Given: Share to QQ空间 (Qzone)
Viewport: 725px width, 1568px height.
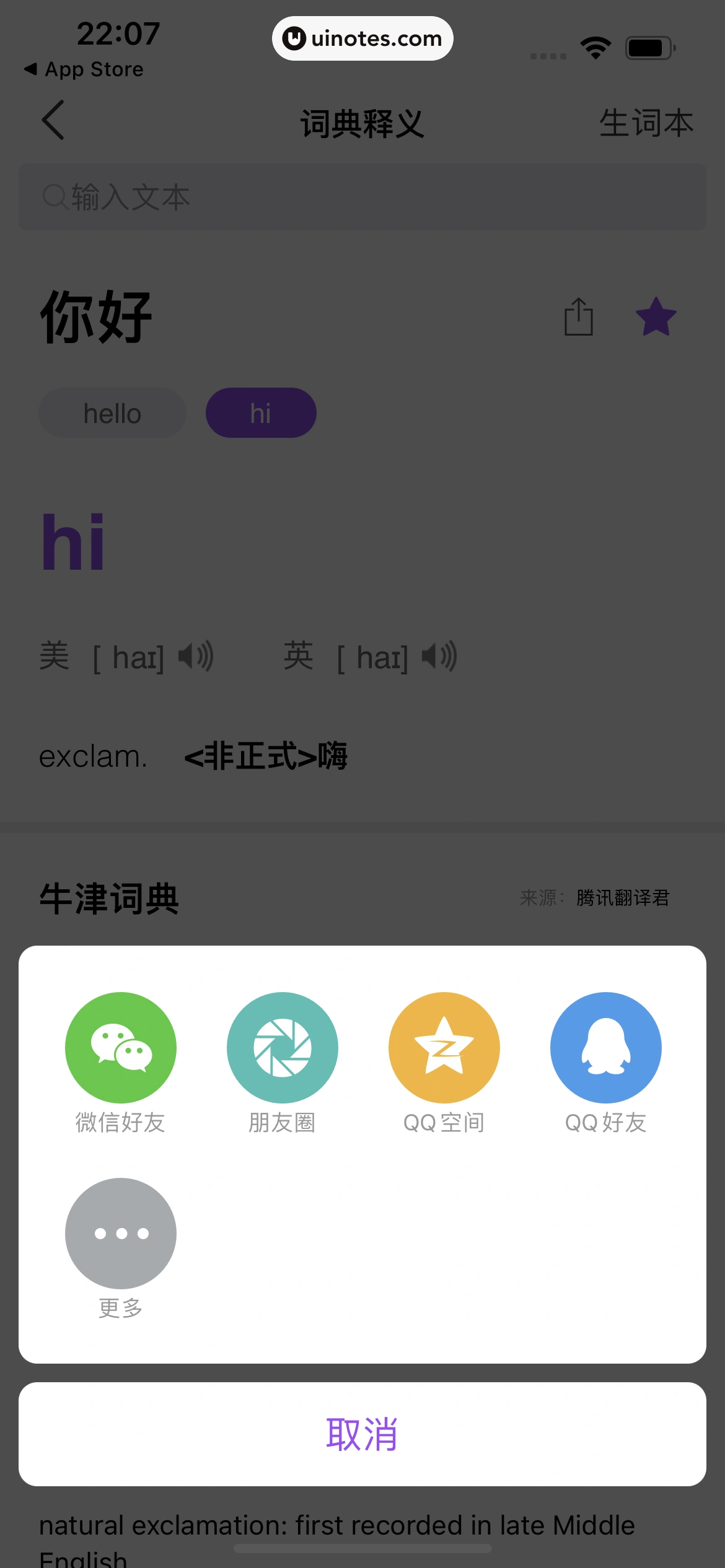Looking at the screenshot, I should point(444,1047).
